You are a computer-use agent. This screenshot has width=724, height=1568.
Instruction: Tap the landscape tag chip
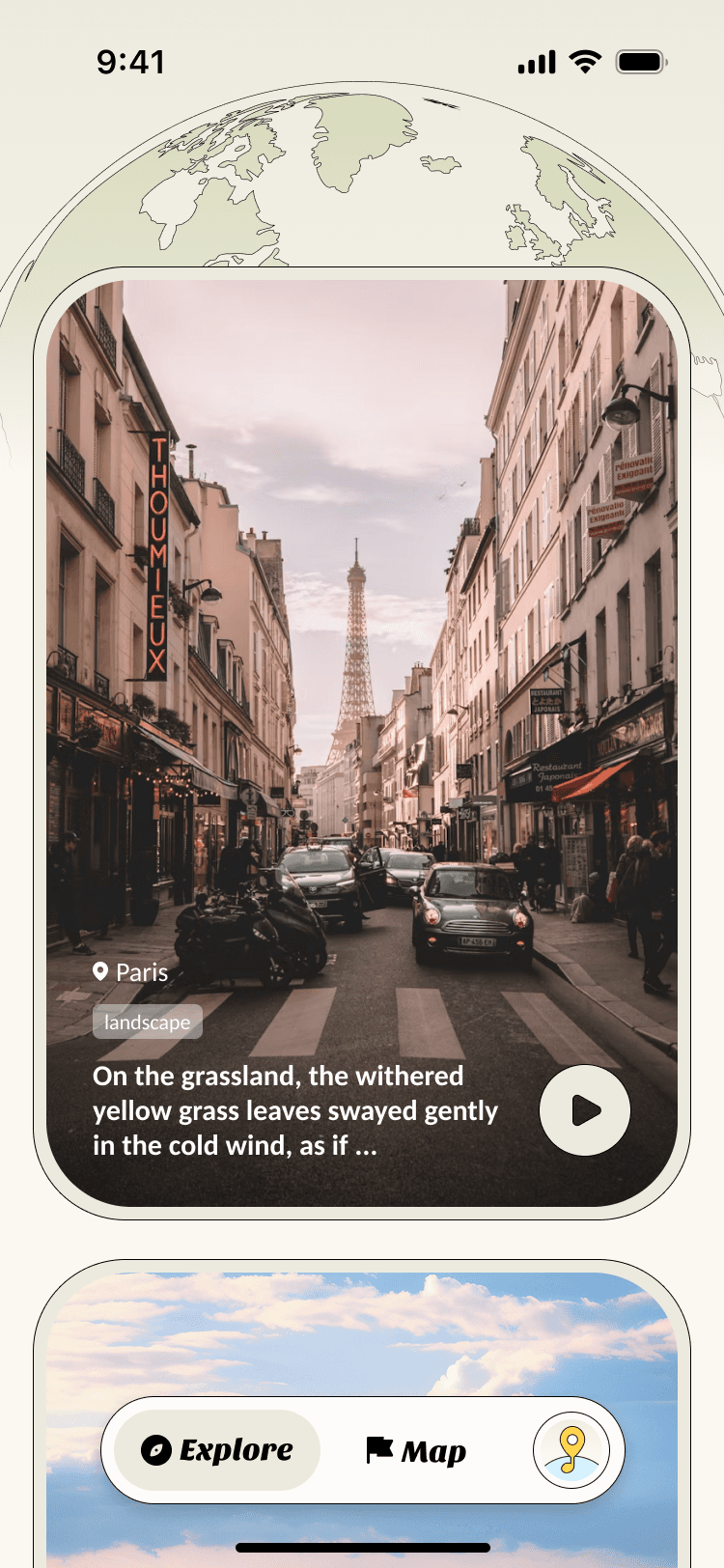[x=148, y=1022]
